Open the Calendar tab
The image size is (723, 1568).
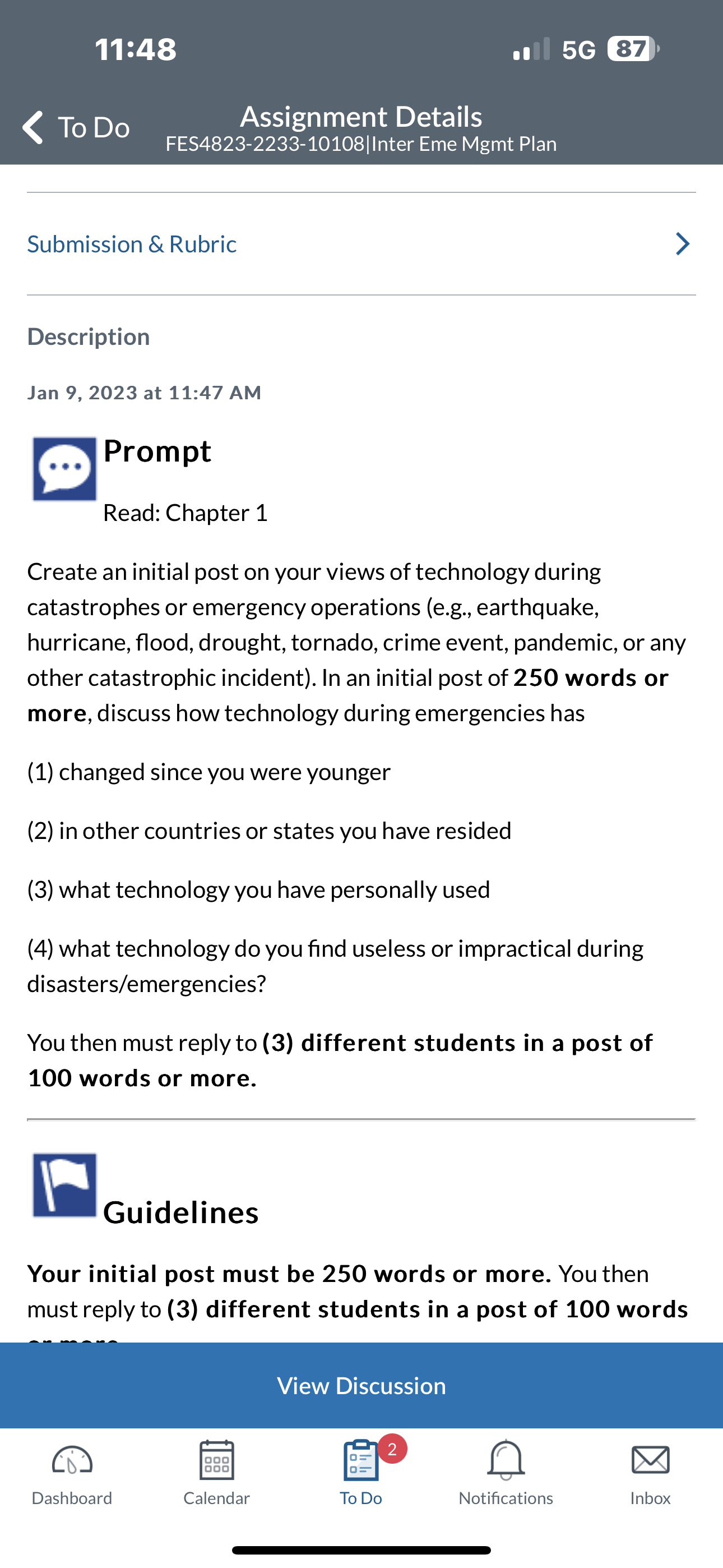pyautogui.click(x=217, y=1473)
